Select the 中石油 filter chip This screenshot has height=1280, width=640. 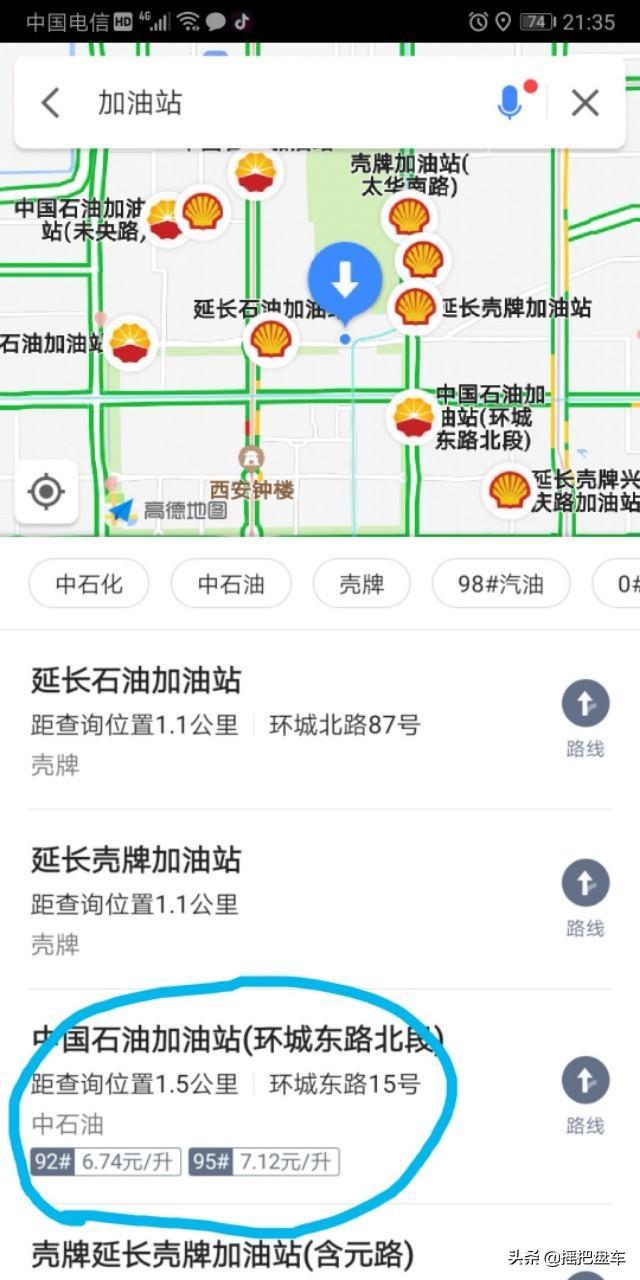231,584
